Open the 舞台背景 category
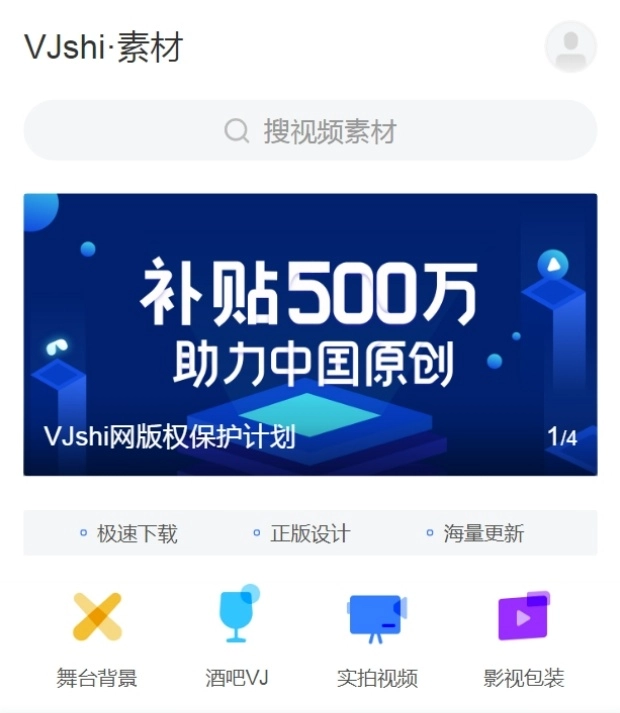This screenshot has height=713, width=620. click(97, 637)
